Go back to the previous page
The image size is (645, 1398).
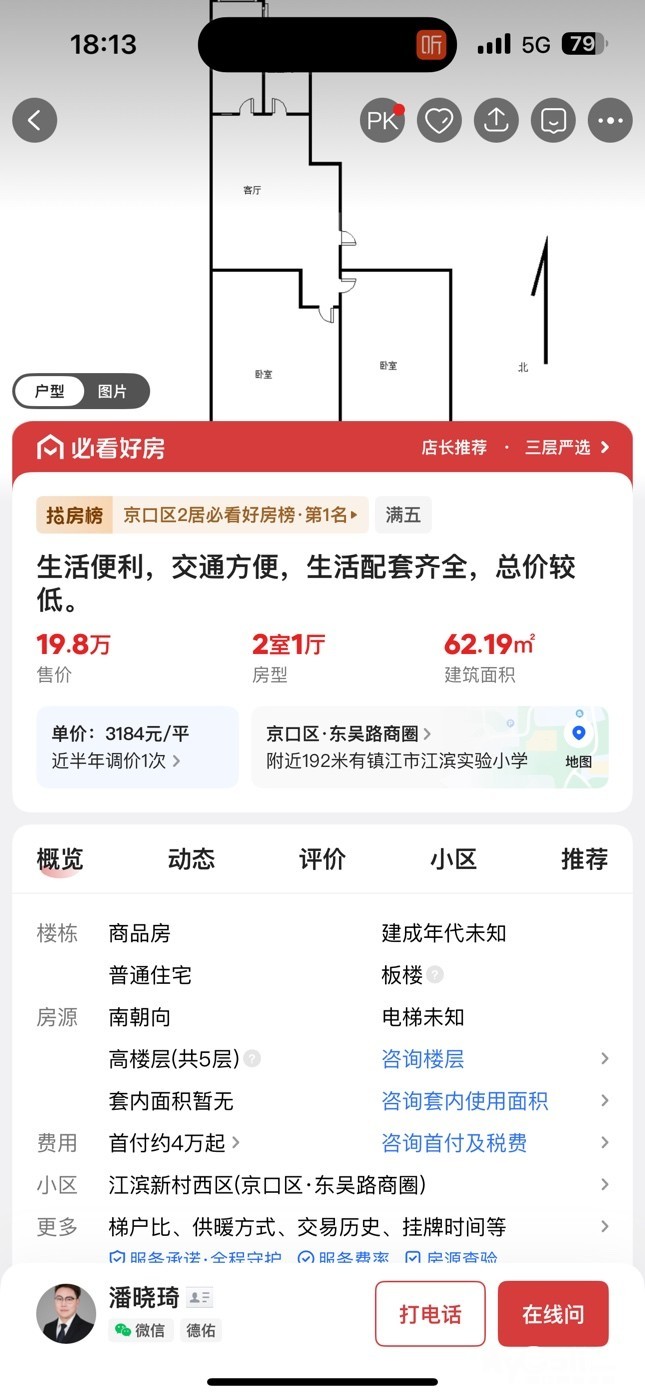pyautogui.click(x=35, y=121)
